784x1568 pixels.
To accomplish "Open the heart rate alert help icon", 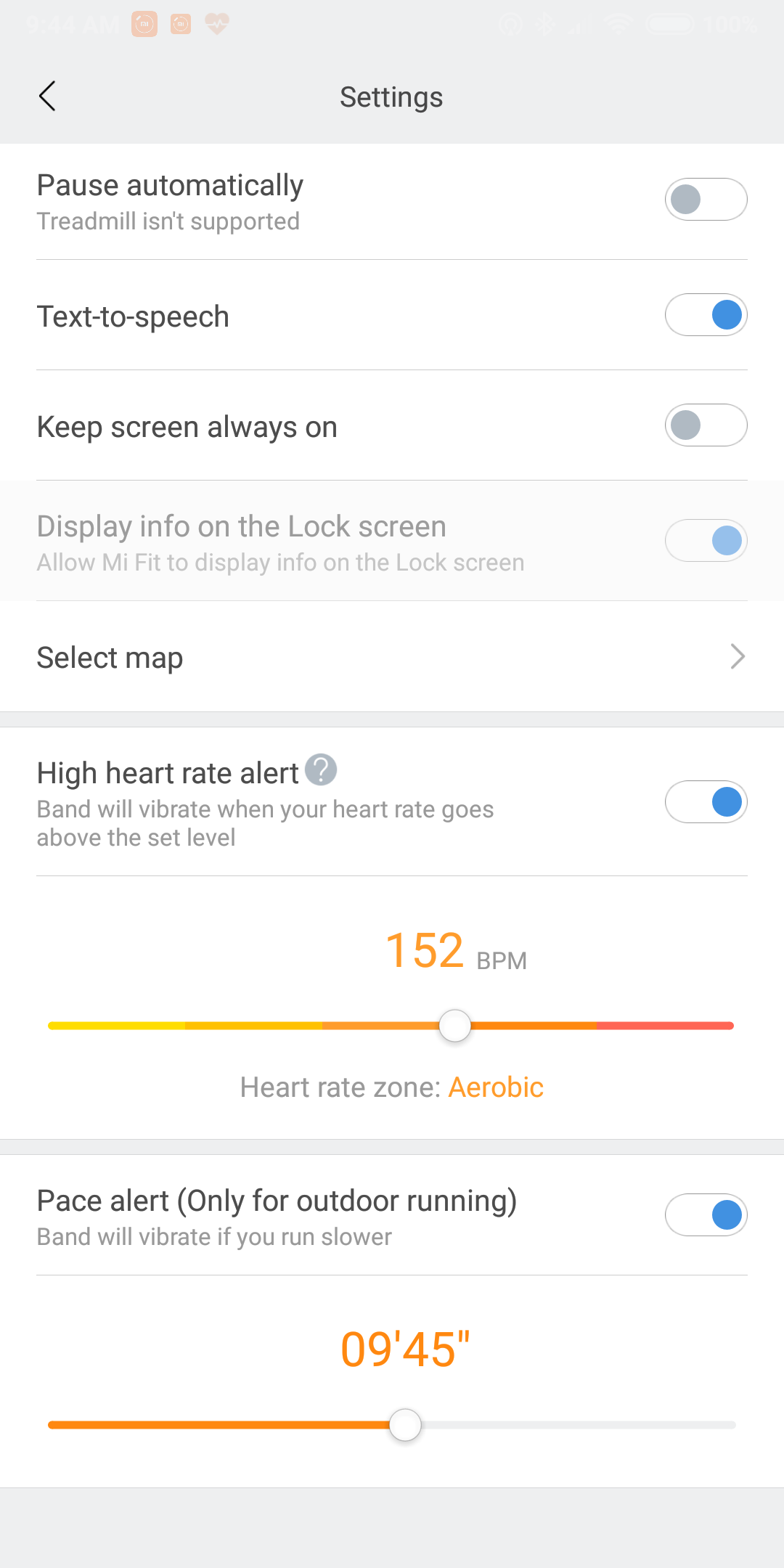I will coord(321,770).
